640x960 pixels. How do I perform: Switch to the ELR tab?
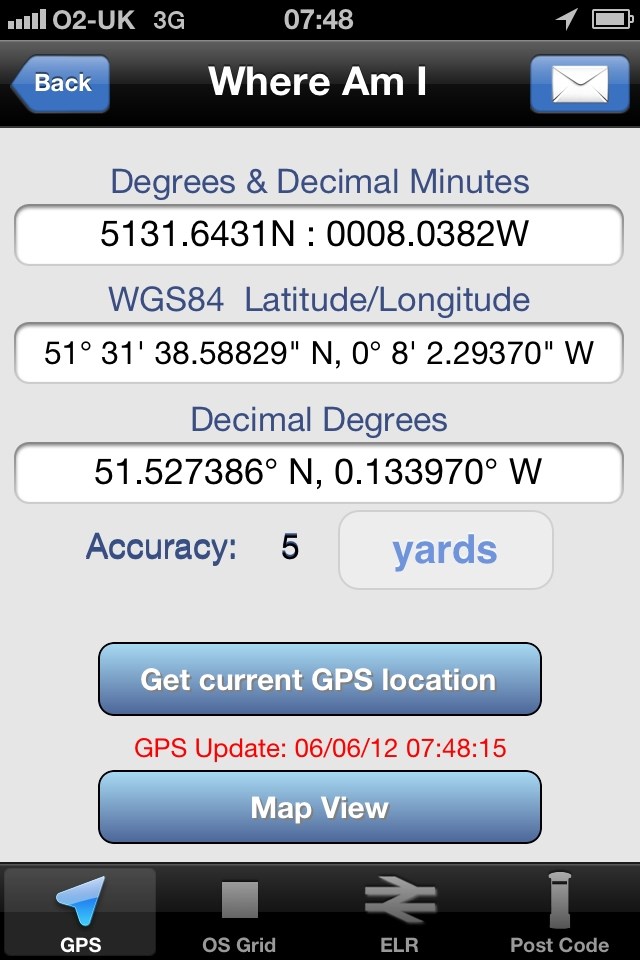(399, 914)
